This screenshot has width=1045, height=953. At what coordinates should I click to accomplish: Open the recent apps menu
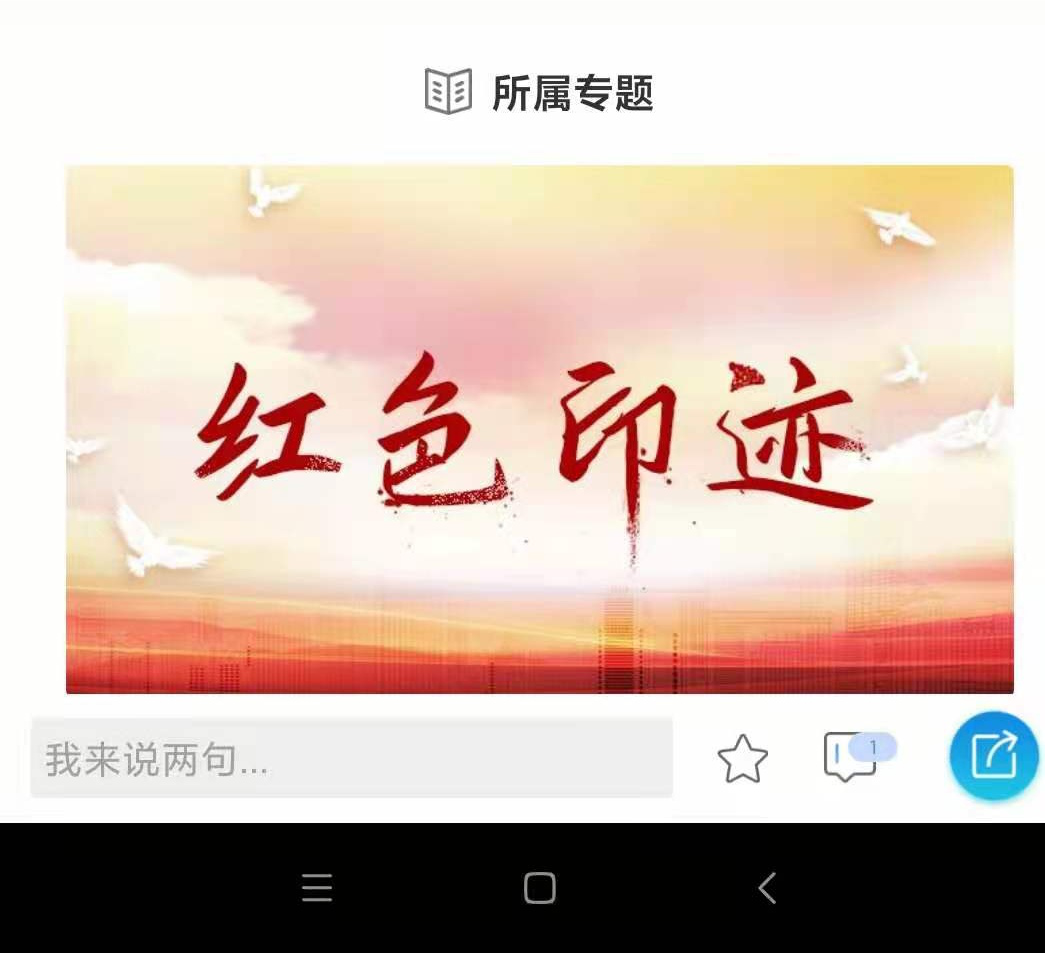pos(317,888)
